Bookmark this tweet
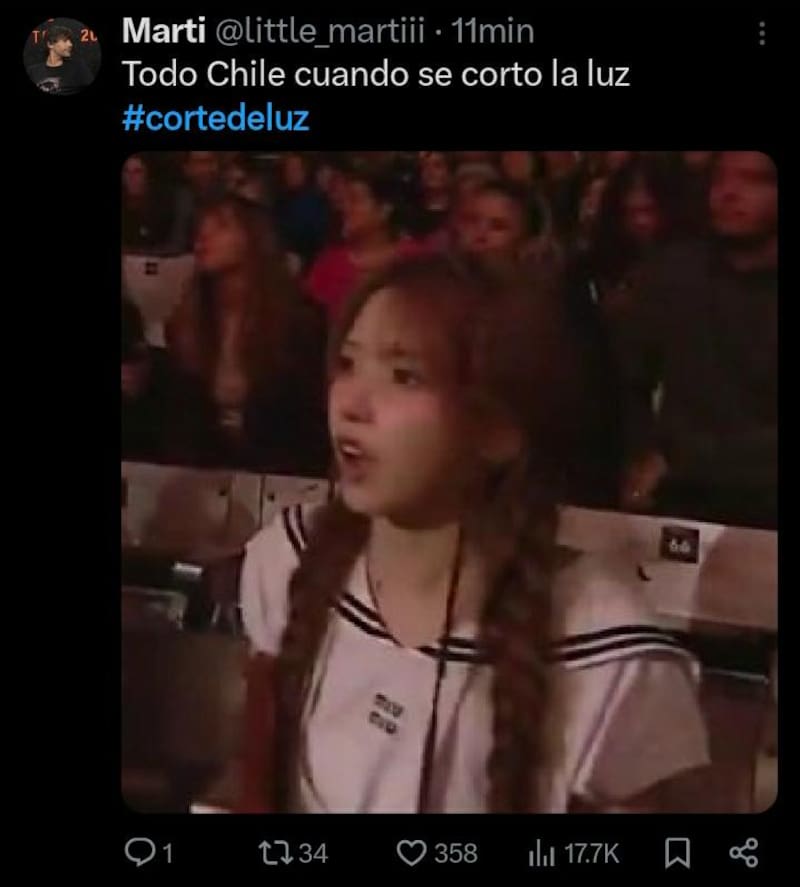 point(677,852)
